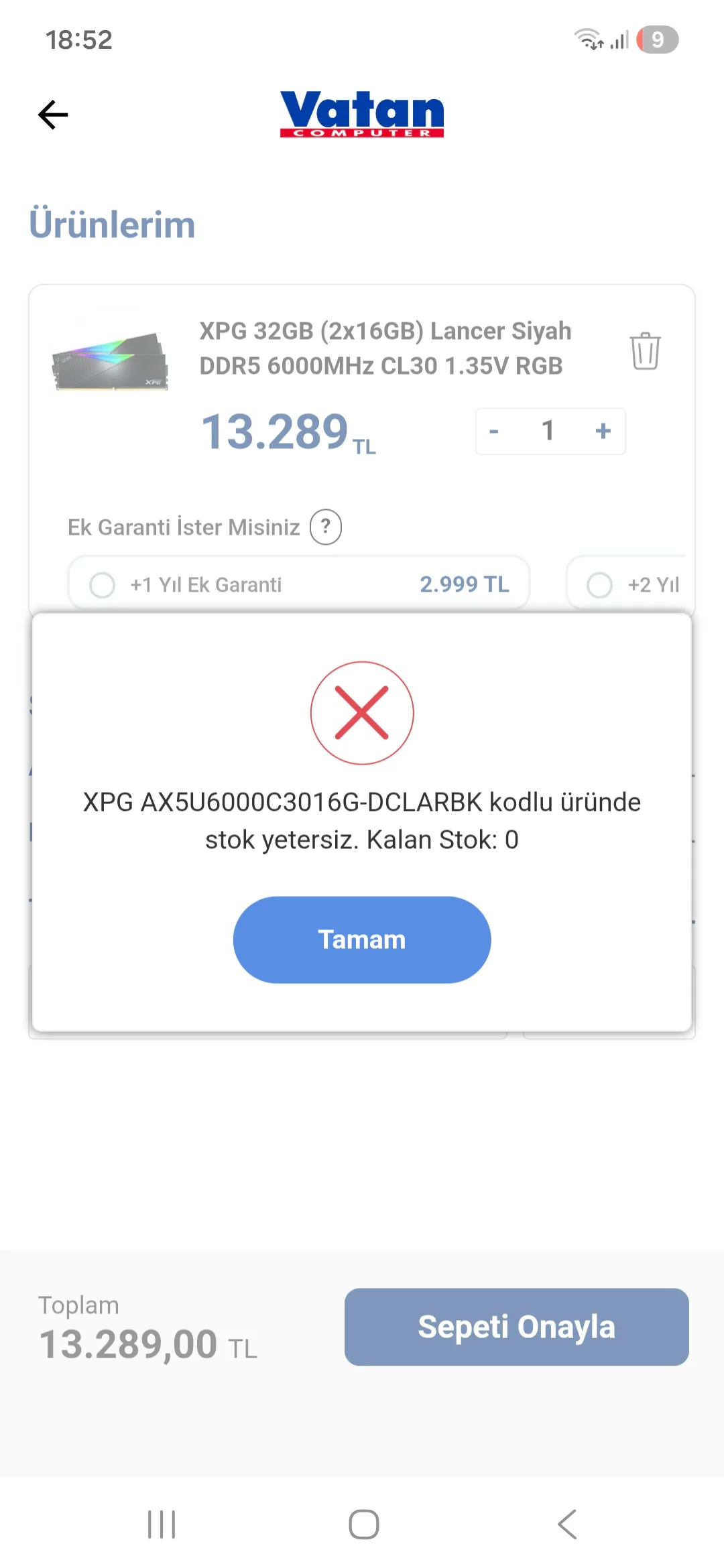This screenshot has height=1568, width=724.
Task: Confirm the cart with Sepeti Onayla
Action: pyautogui.click(x=516, y=1327)
